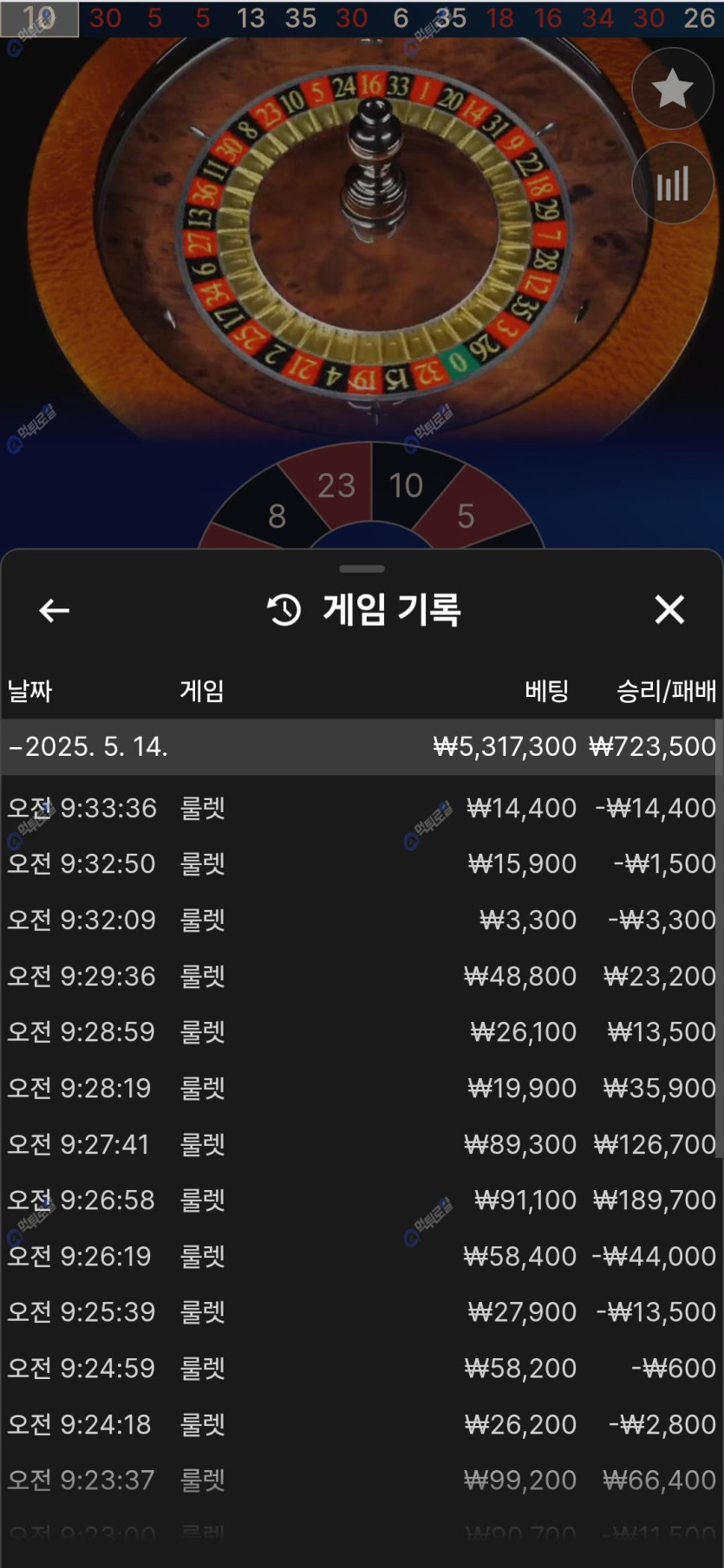This screenshot has height=1568, width=724.
Task: Open the 오전 9:28:59 룰렛 round
Action: tap(362, 1031)
